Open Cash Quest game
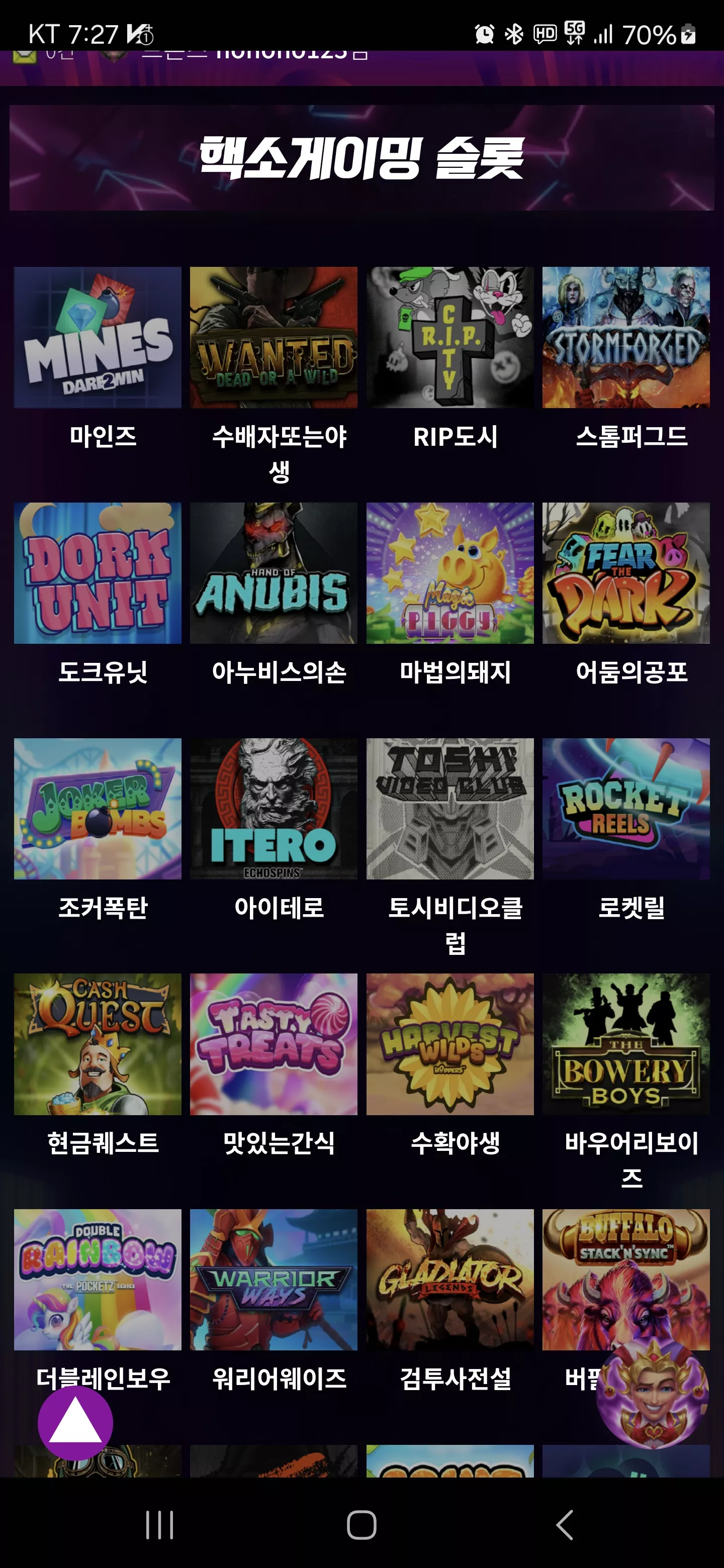 [x=98, y=1044]
